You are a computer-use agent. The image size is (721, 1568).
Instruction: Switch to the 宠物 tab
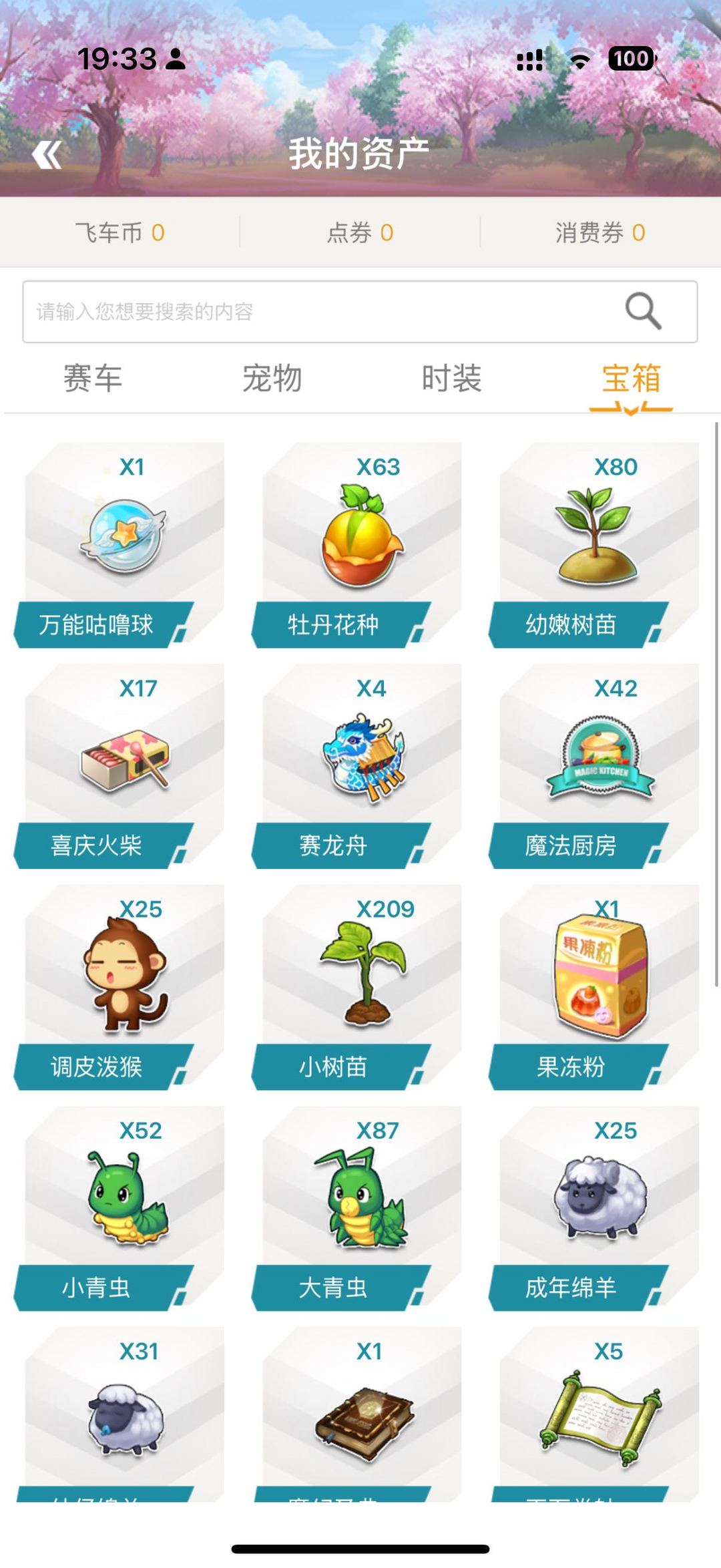(272, 379)
